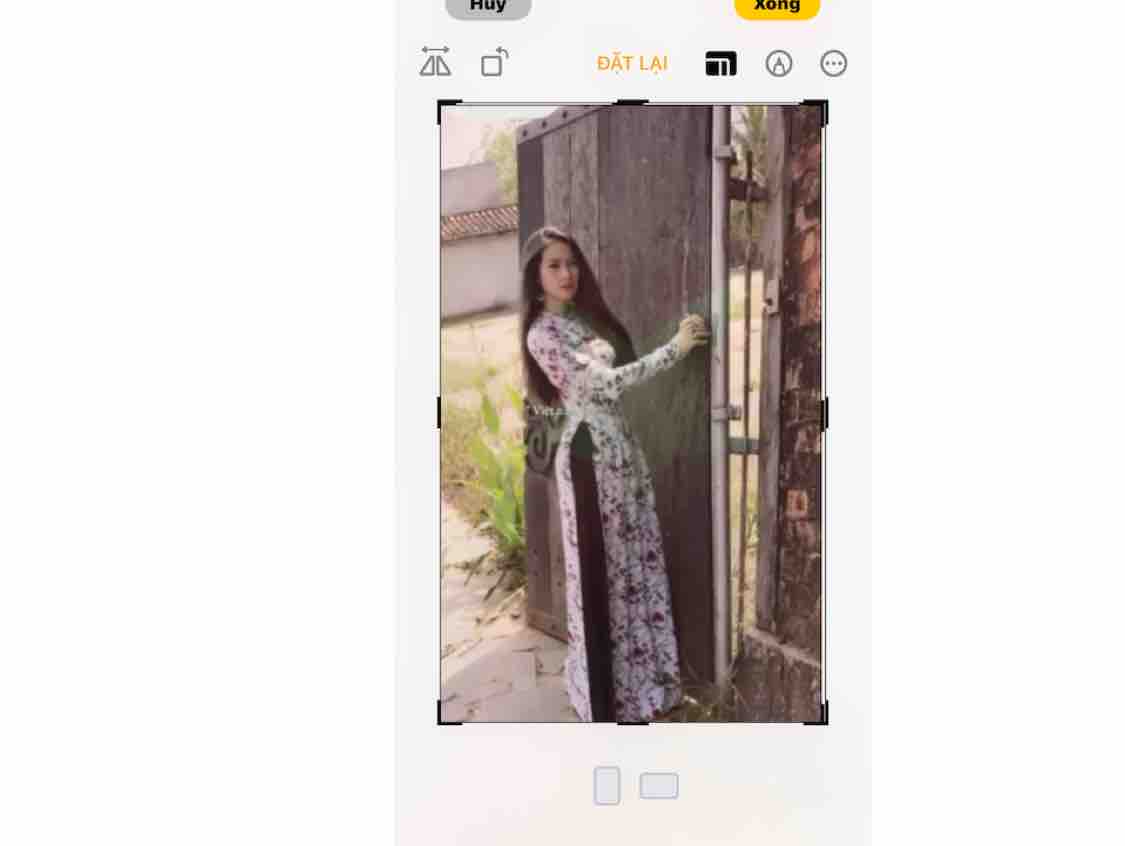This screenshot has width=1125, height=846.
Task: Tap the Hủy cancel button
Action: (488, 6)
